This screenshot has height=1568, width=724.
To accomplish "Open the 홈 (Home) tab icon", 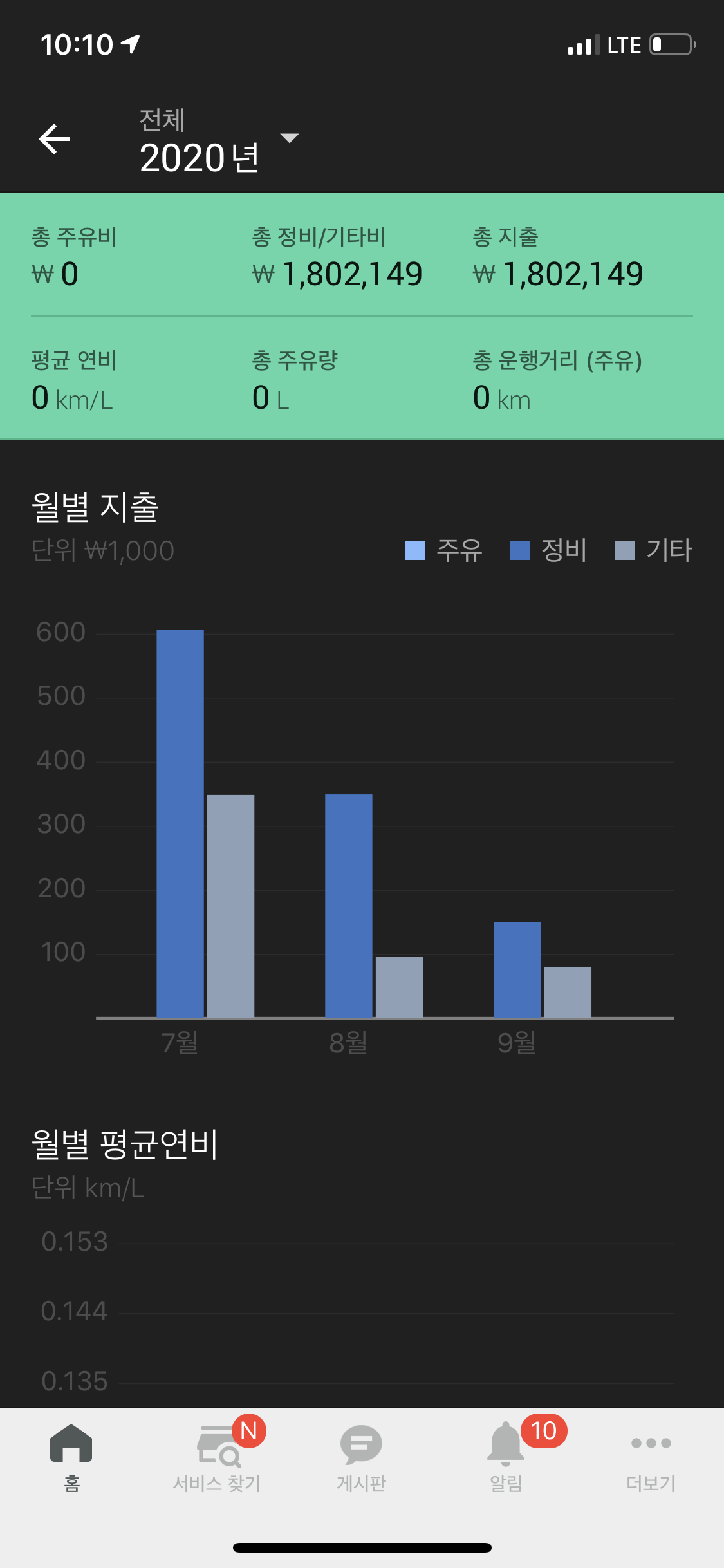I will click(71, 1457).
